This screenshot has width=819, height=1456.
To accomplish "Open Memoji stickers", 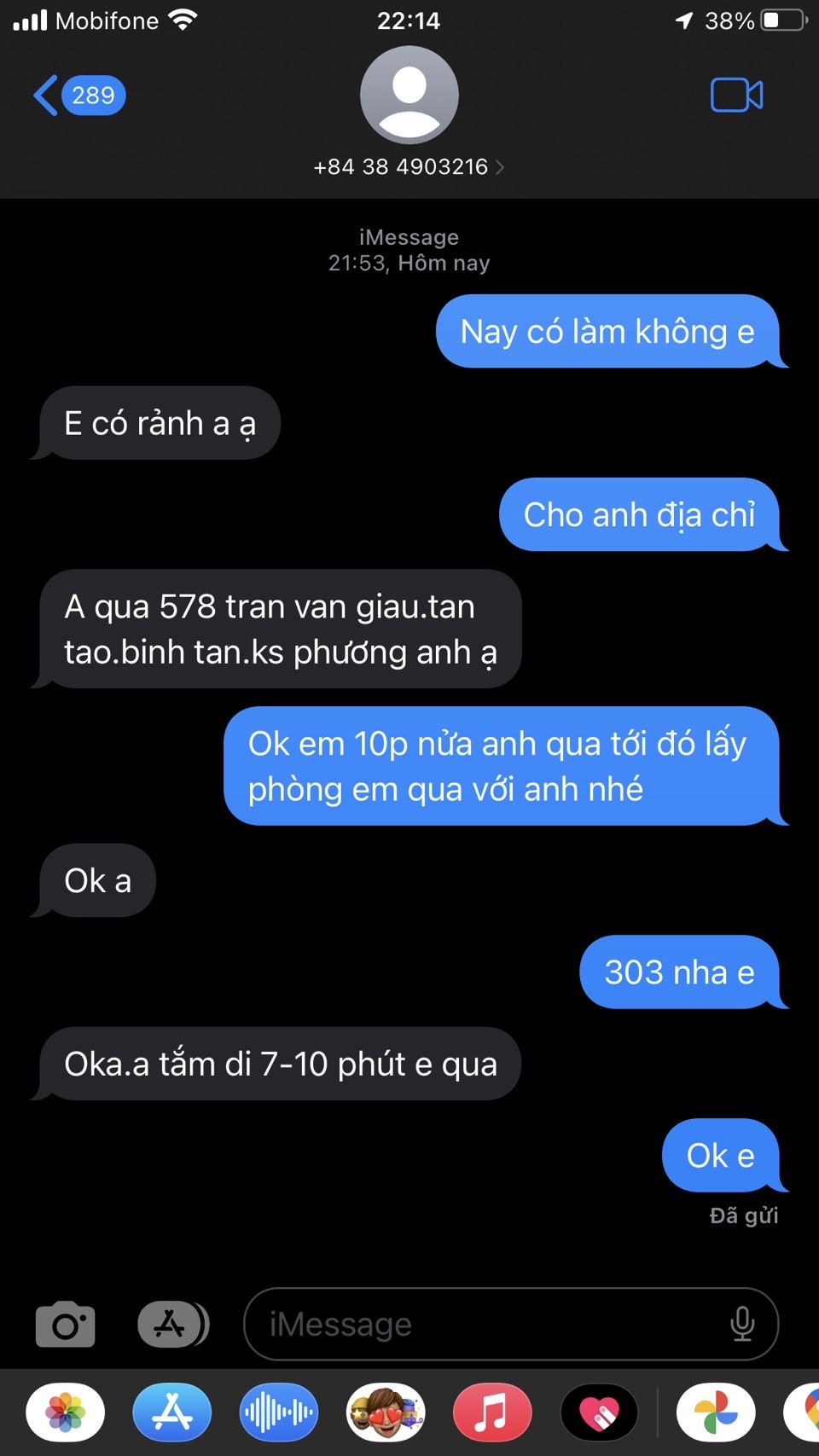I will pos(386,1412).
